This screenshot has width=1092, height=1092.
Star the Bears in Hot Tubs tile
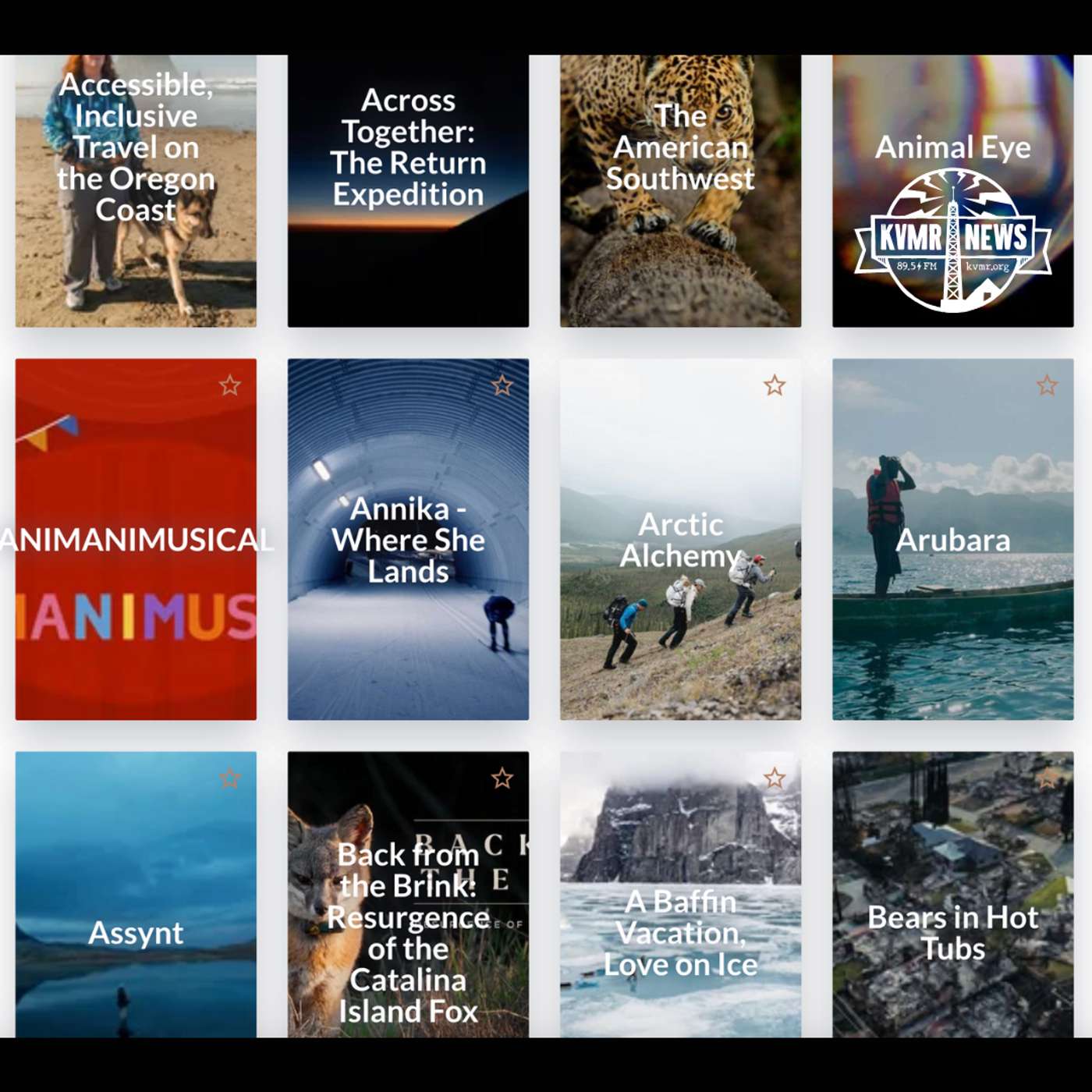[x=1047, y=778]
